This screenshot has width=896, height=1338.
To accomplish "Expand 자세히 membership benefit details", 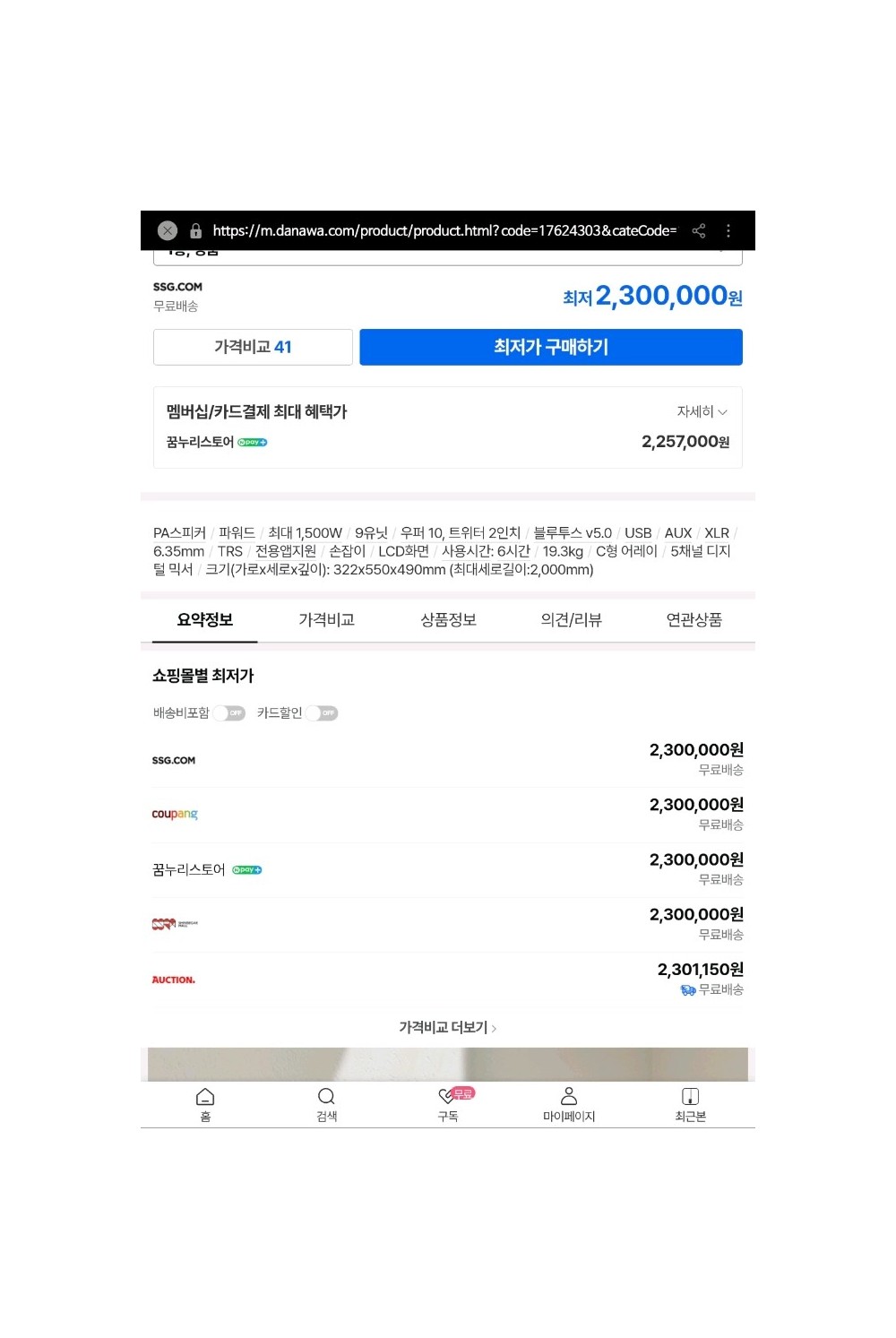I will 702,411.
